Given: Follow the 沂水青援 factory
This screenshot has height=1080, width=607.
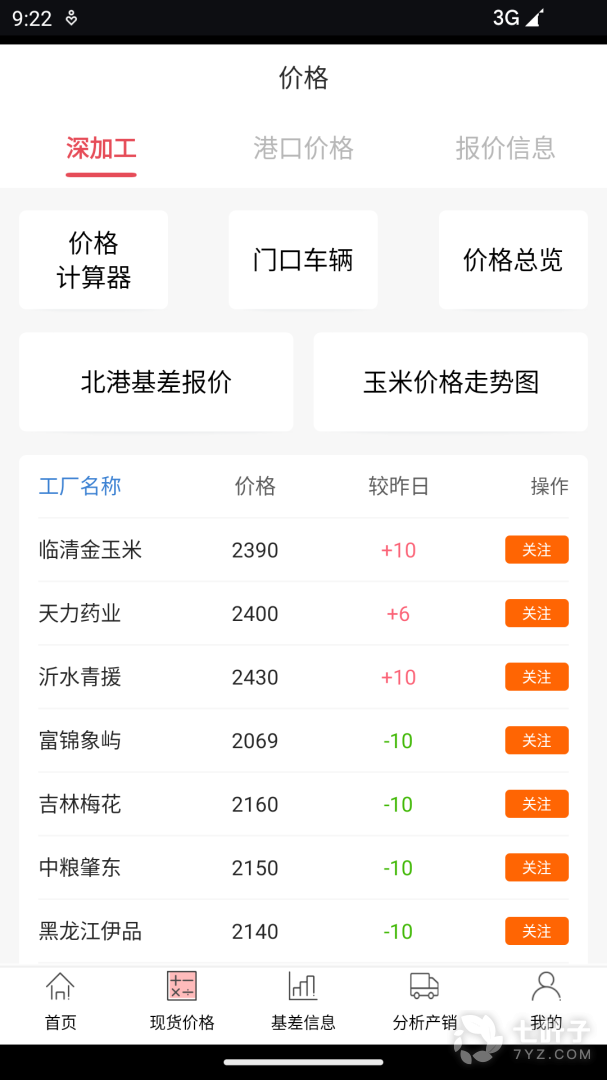Looking at the screenshot, I should 536,677.
